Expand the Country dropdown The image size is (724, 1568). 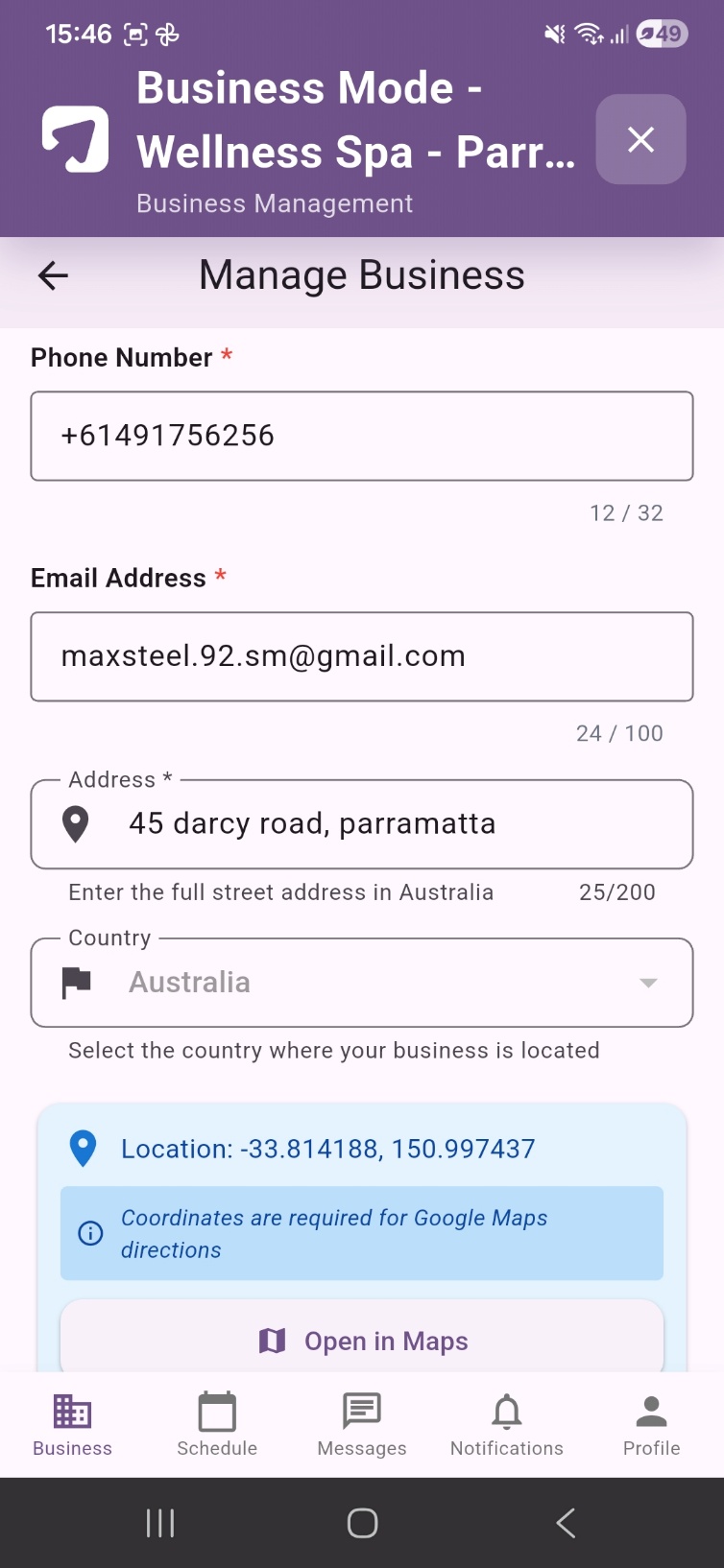click(362, 983)
